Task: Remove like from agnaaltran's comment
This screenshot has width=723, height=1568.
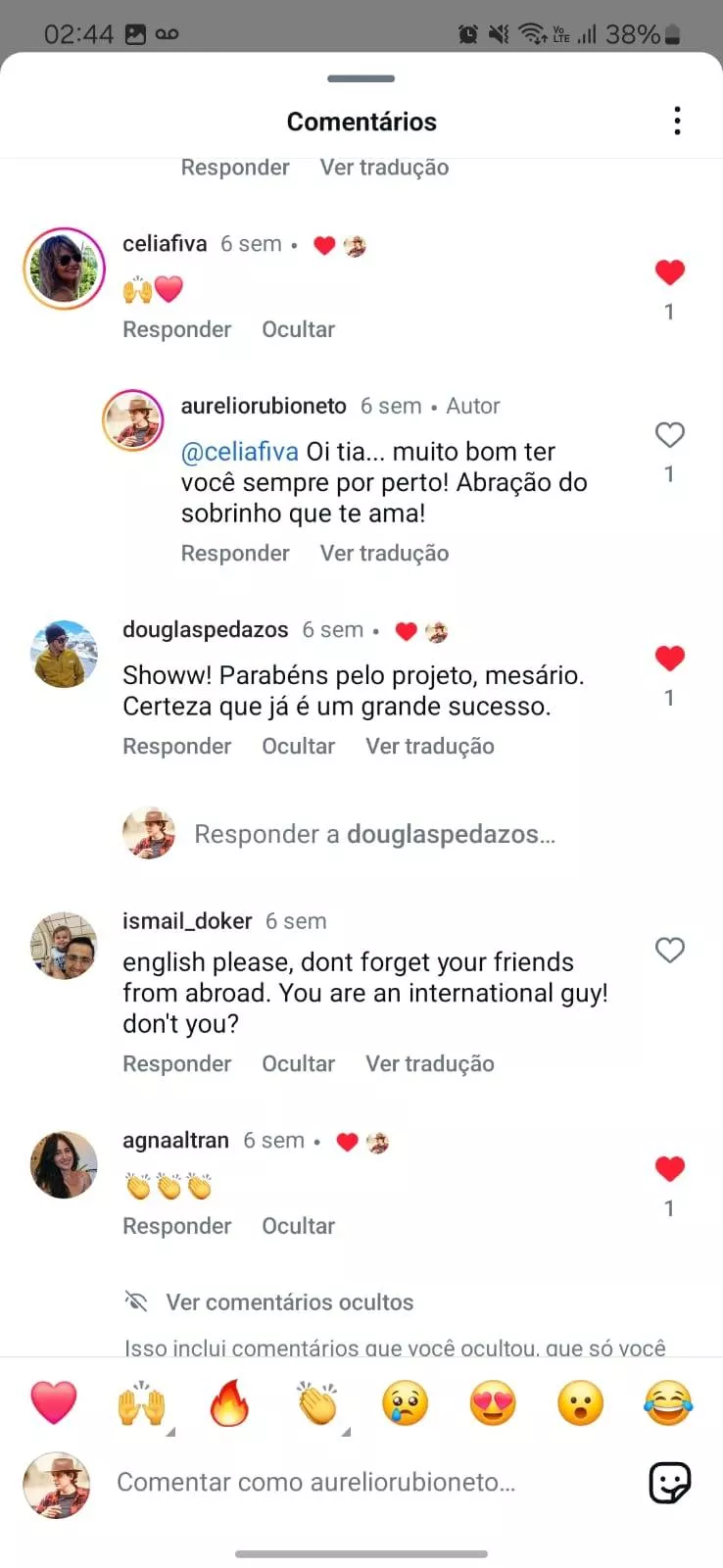Action: click(669, 1168)
